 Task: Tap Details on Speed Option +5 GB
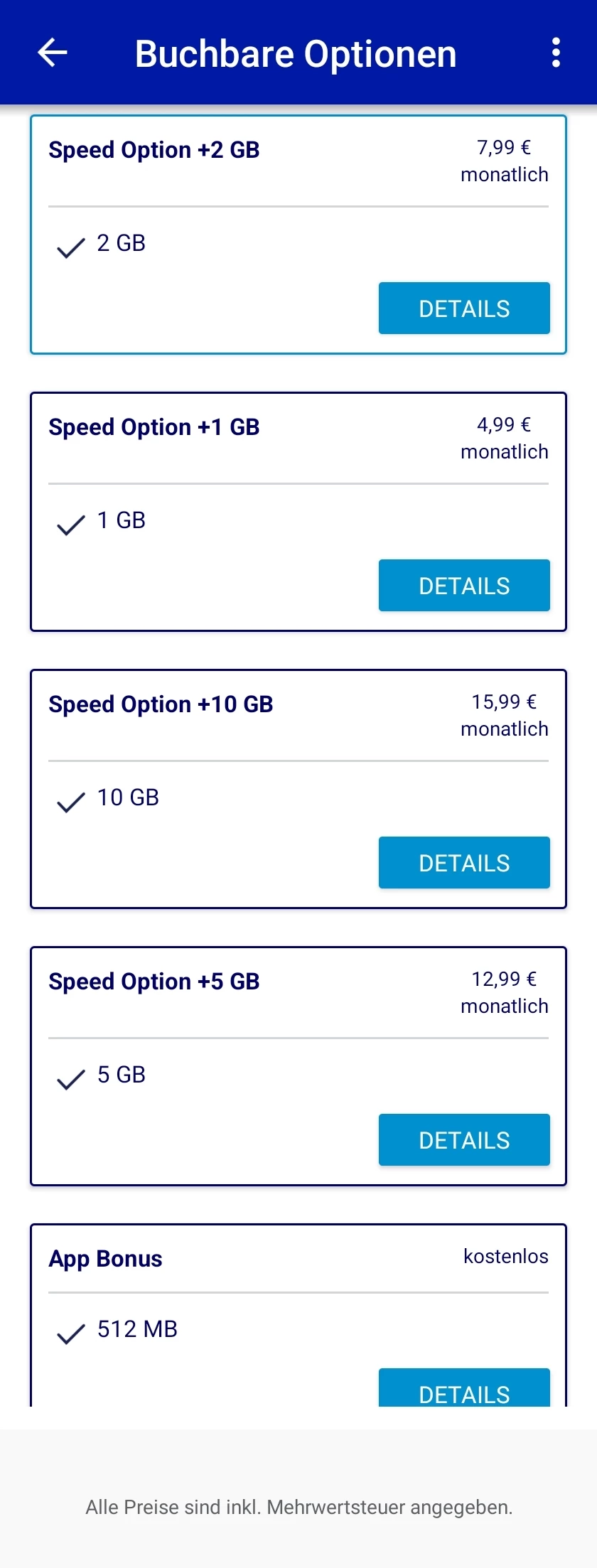[x=464, y=1140]
